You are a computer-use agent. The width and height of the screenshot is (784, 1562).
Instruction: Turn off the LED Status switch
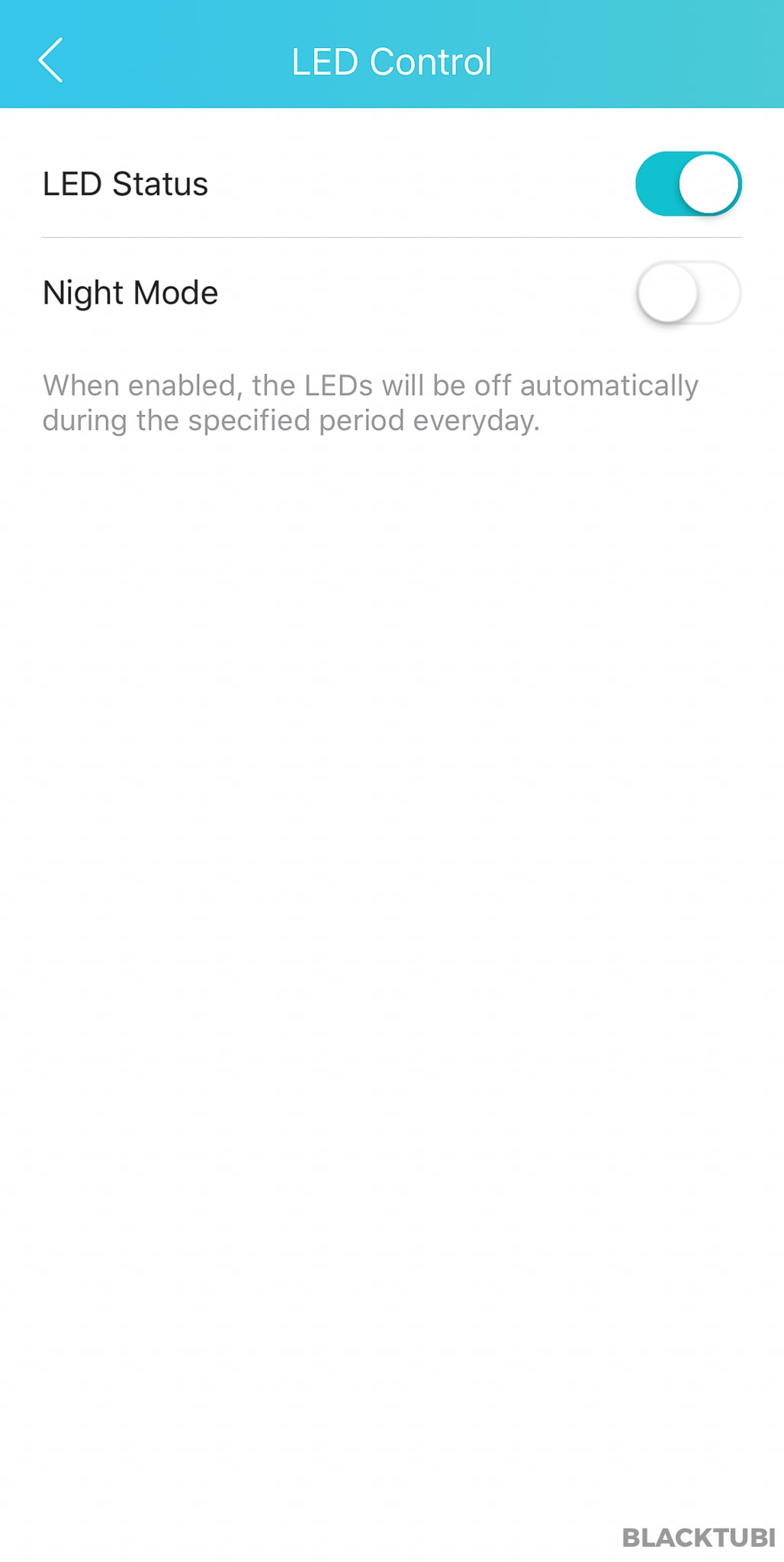(x=688, y=184)
